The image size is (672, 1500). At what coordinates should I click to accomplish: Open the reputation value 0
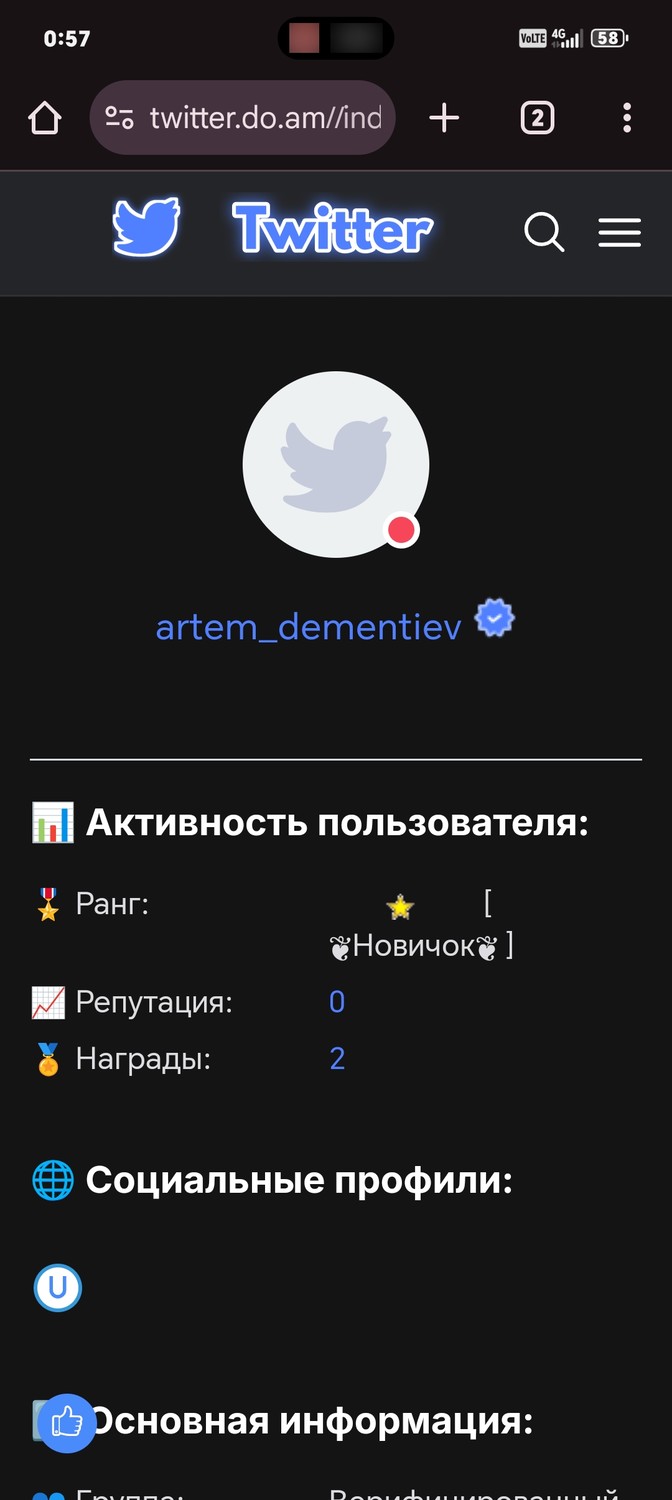tap(337, 1002)
